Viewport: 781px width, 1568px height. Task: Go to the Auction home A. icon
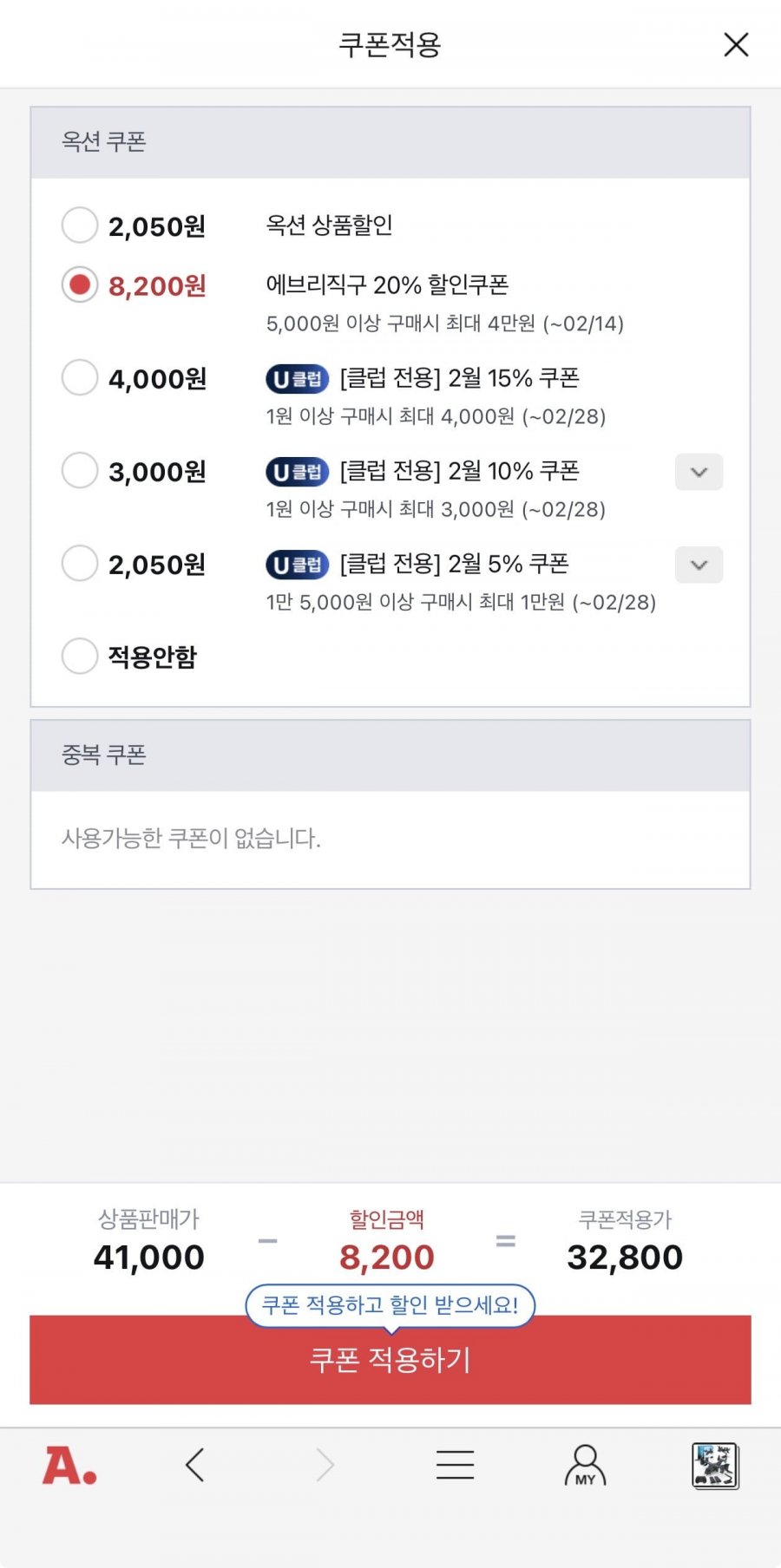click(x=69, y=1466)
